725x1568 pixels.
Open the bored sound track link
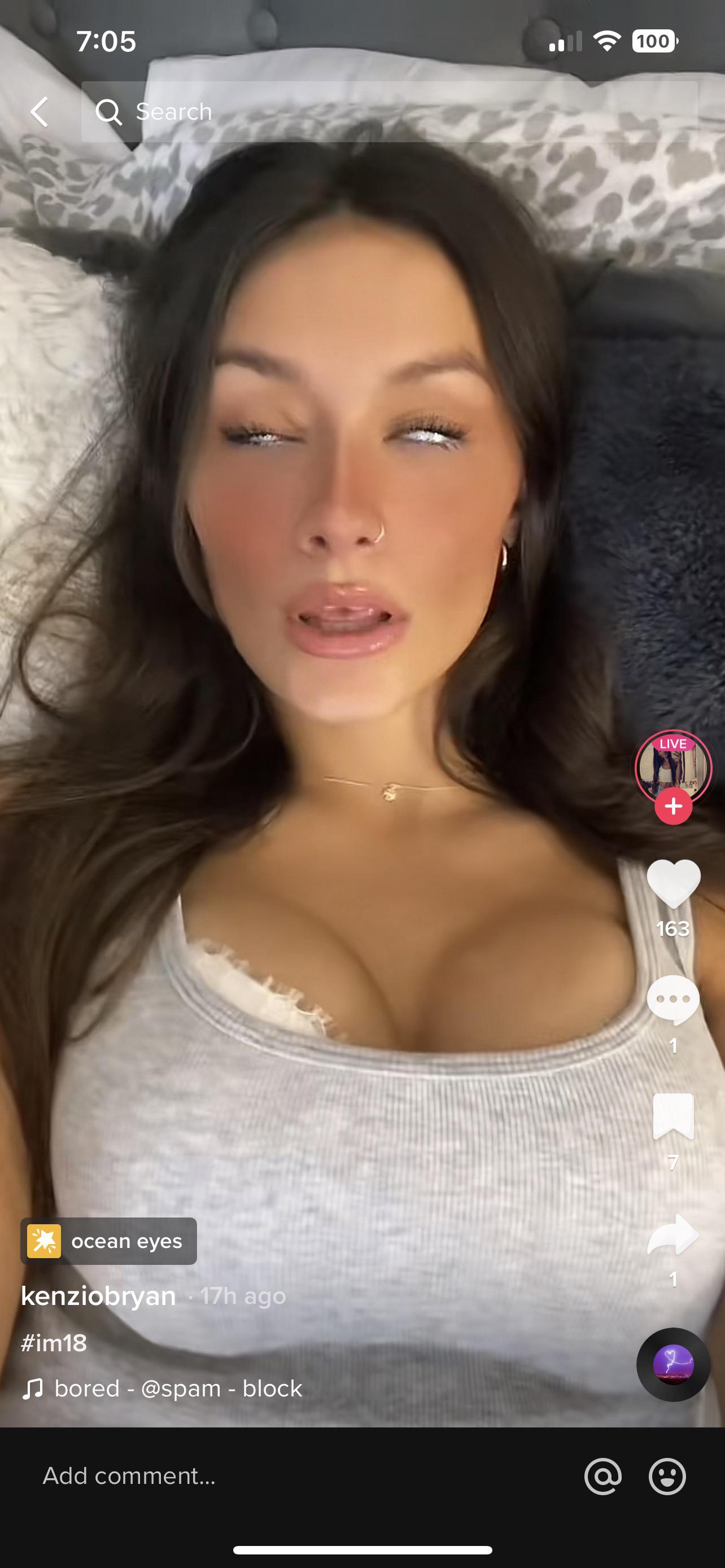(x=178, y=1389)
